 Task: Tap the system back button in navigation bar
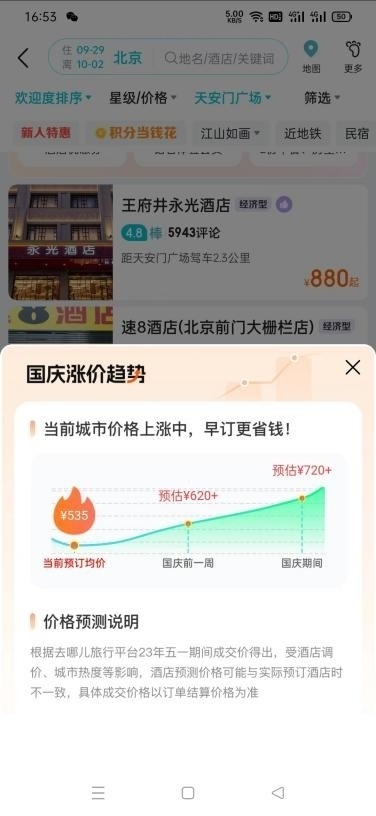[278, 793]
